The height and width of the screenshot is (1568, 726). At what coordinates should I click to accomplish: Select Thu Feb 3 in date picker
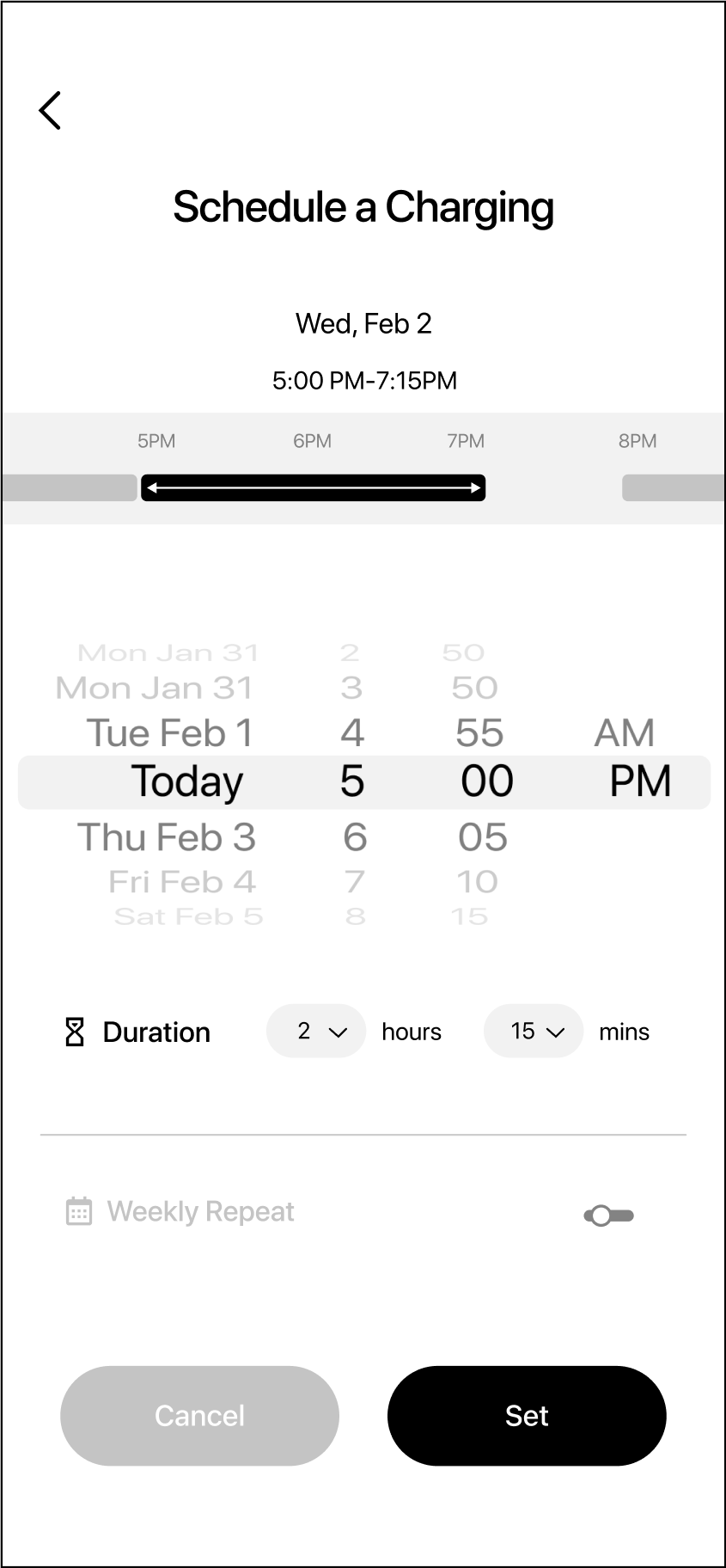(167, 836)
